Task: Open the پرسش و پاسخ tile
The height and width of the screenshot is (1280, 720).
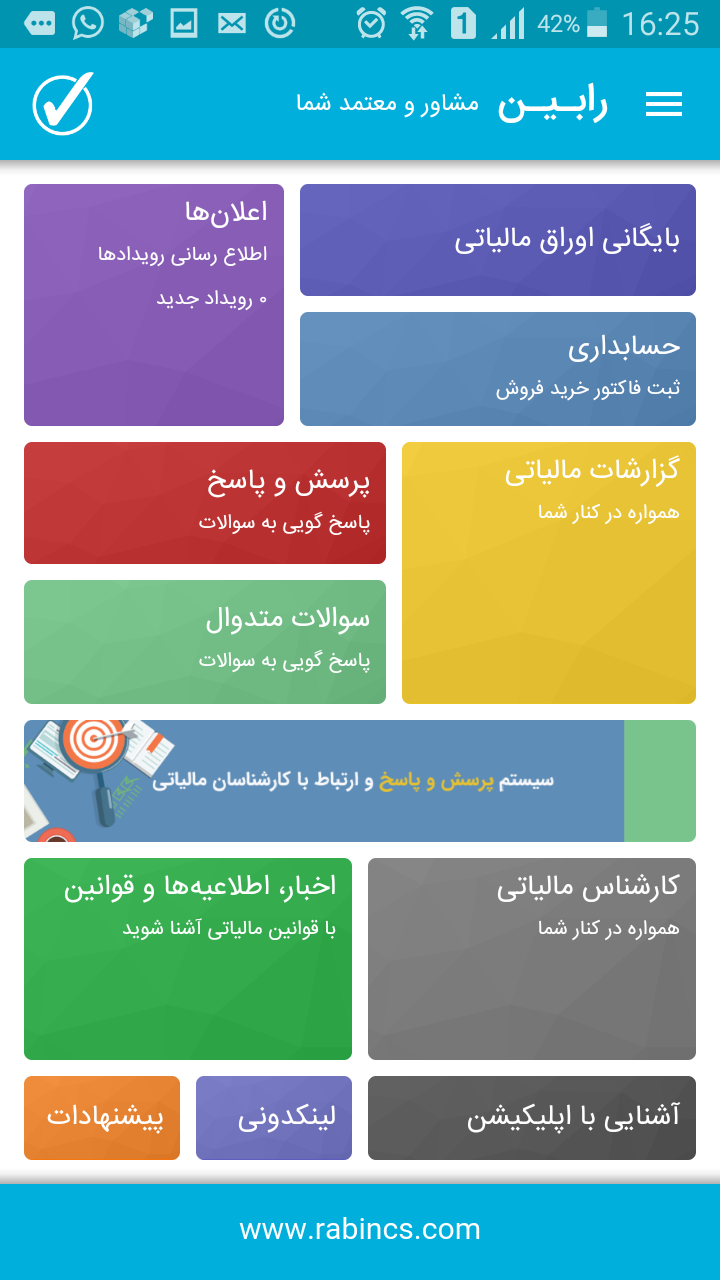Action: pos(205,503)
